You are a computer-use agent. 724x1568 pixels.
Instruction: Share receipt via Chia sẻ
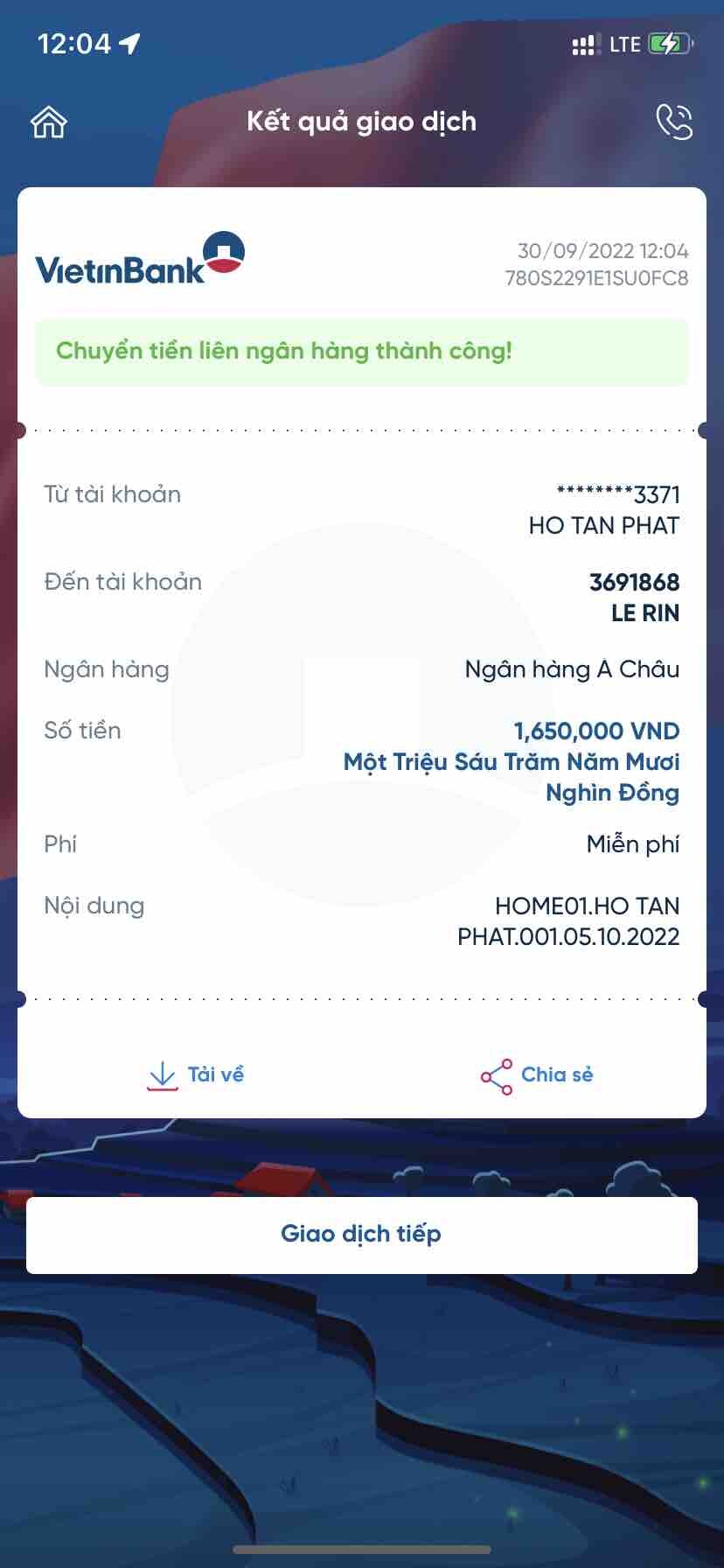point(537,1075)
